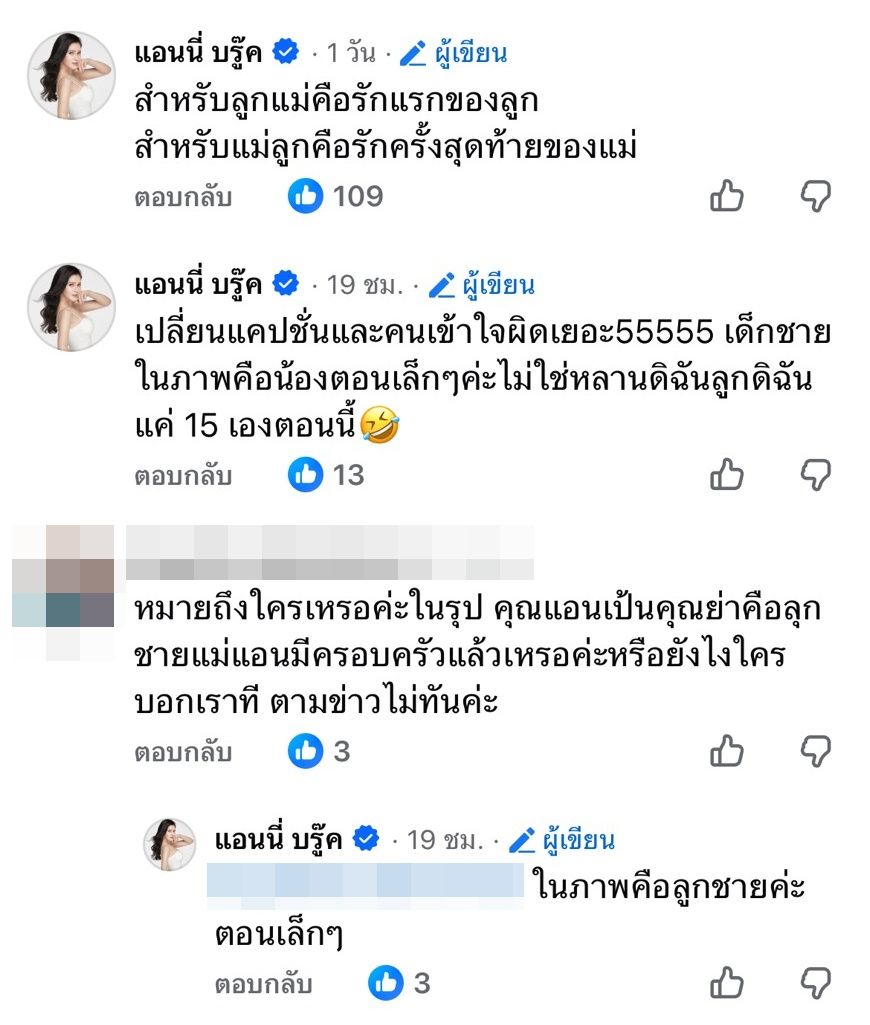Thumbs up the 'หมายถึงใครเหรอคะ' comment
Screen dimensions: 870x1025
727,751
